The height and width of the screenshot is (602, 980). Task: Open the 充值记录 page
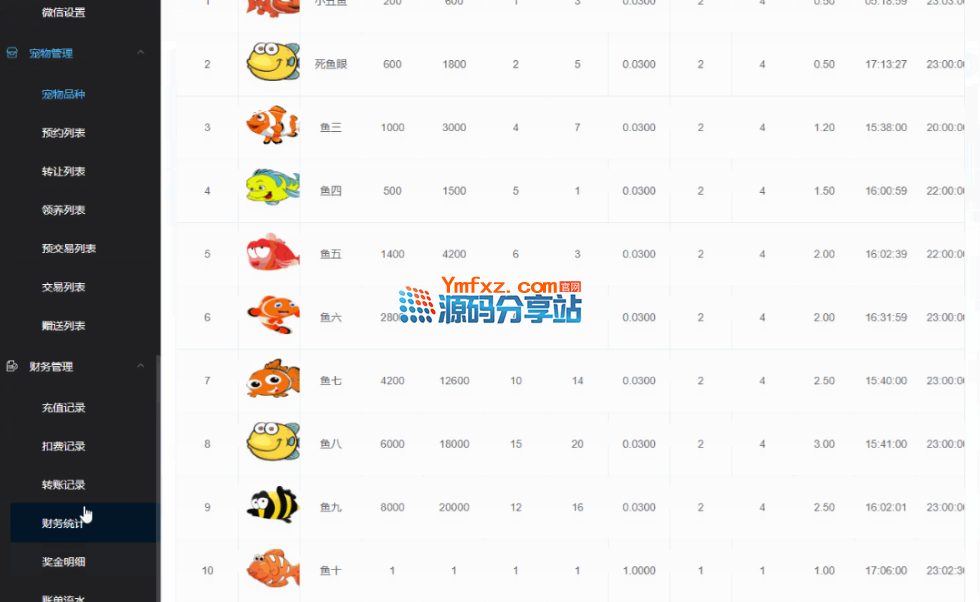(x=63, y=408)
